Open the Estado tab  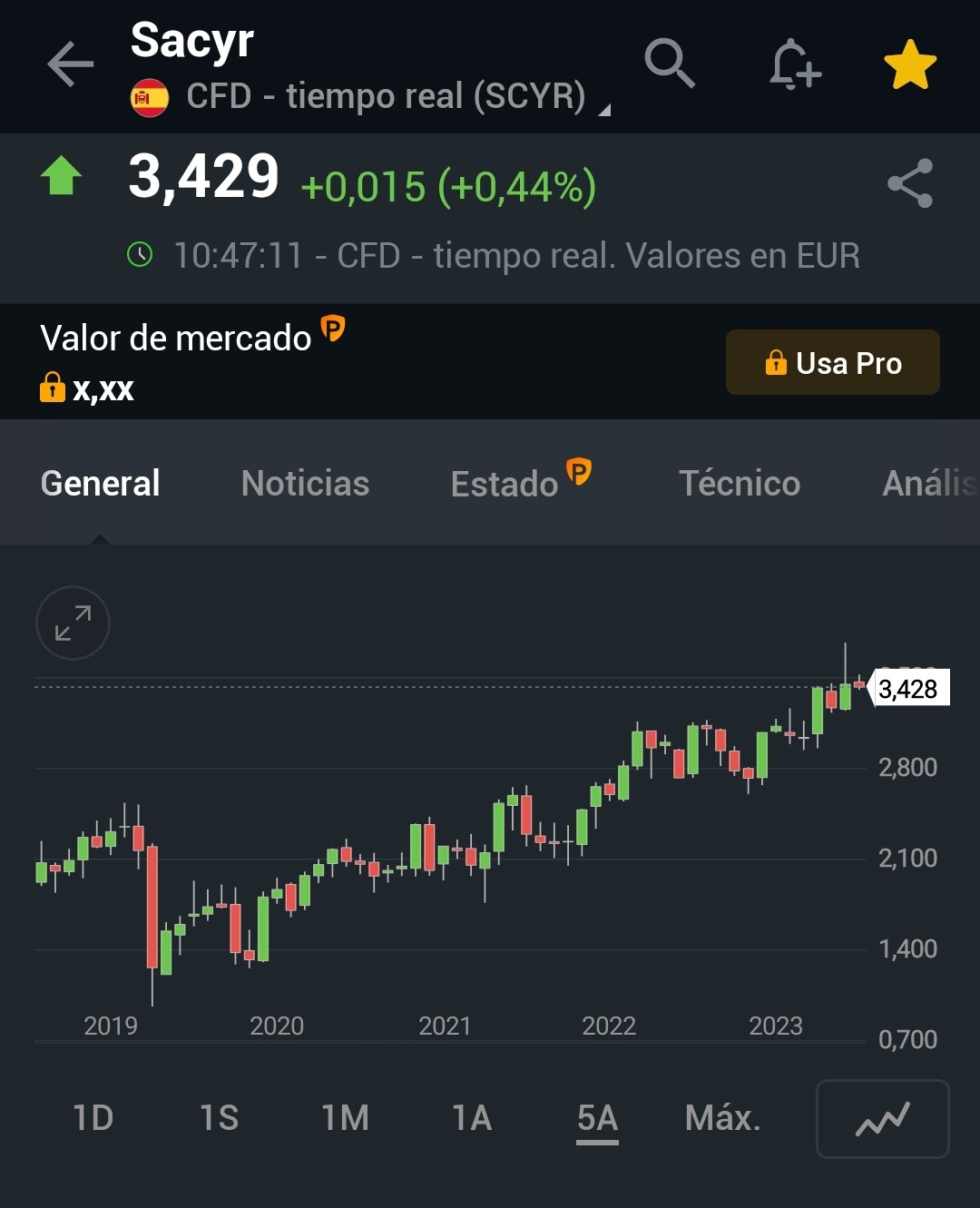point(505,484)
